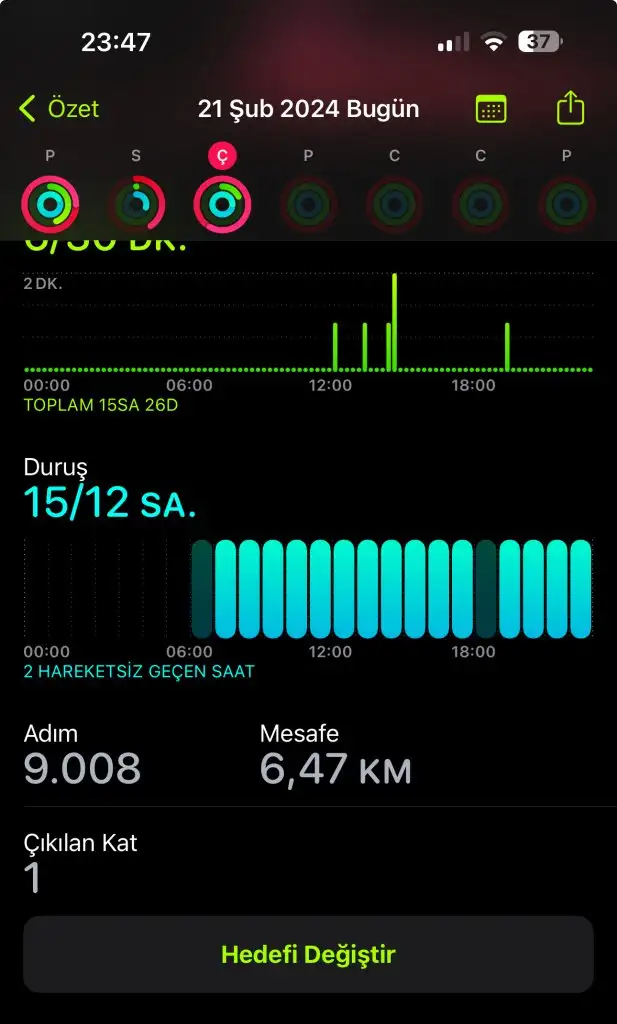The height and width of the screenshot is (1024, 617).
Task: Open the calendar view icon
Action: [x=490, y=109]
